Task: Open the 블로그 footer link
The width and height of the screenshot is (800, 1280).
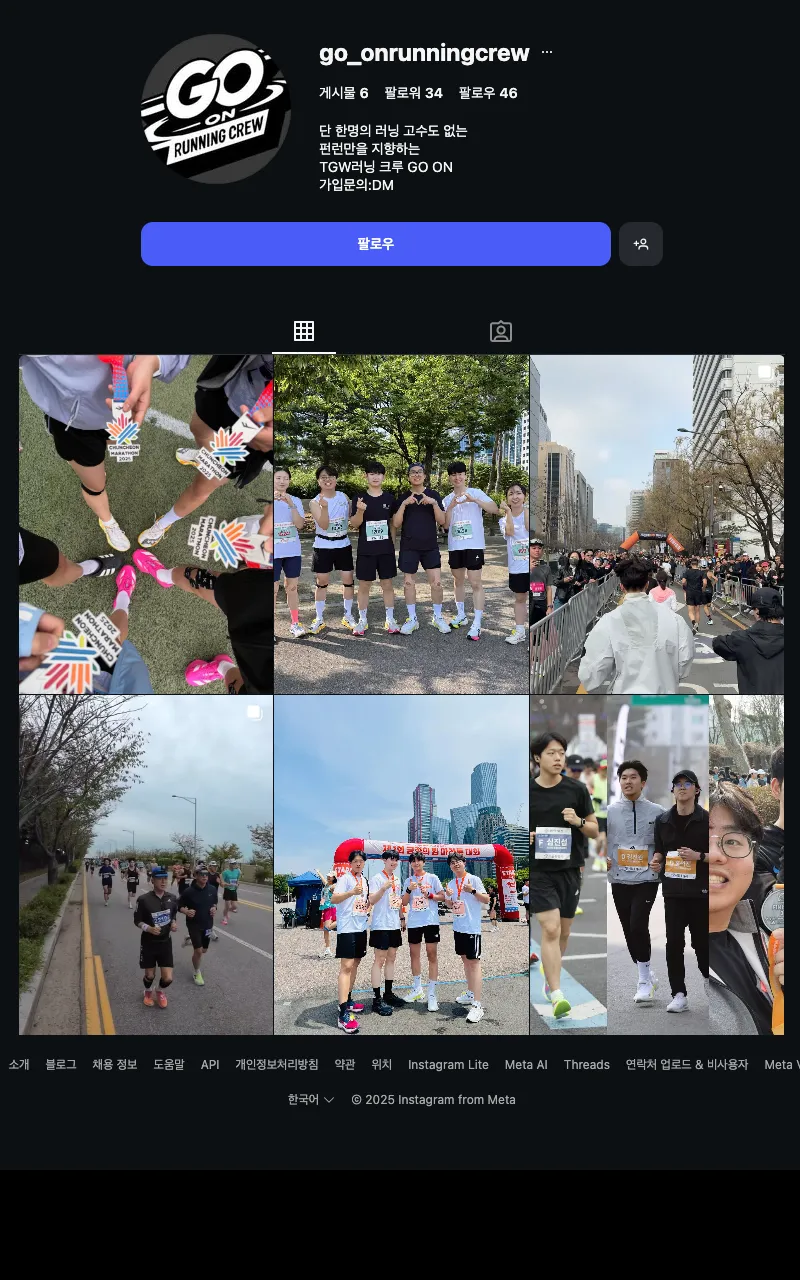Action: 59,1065
